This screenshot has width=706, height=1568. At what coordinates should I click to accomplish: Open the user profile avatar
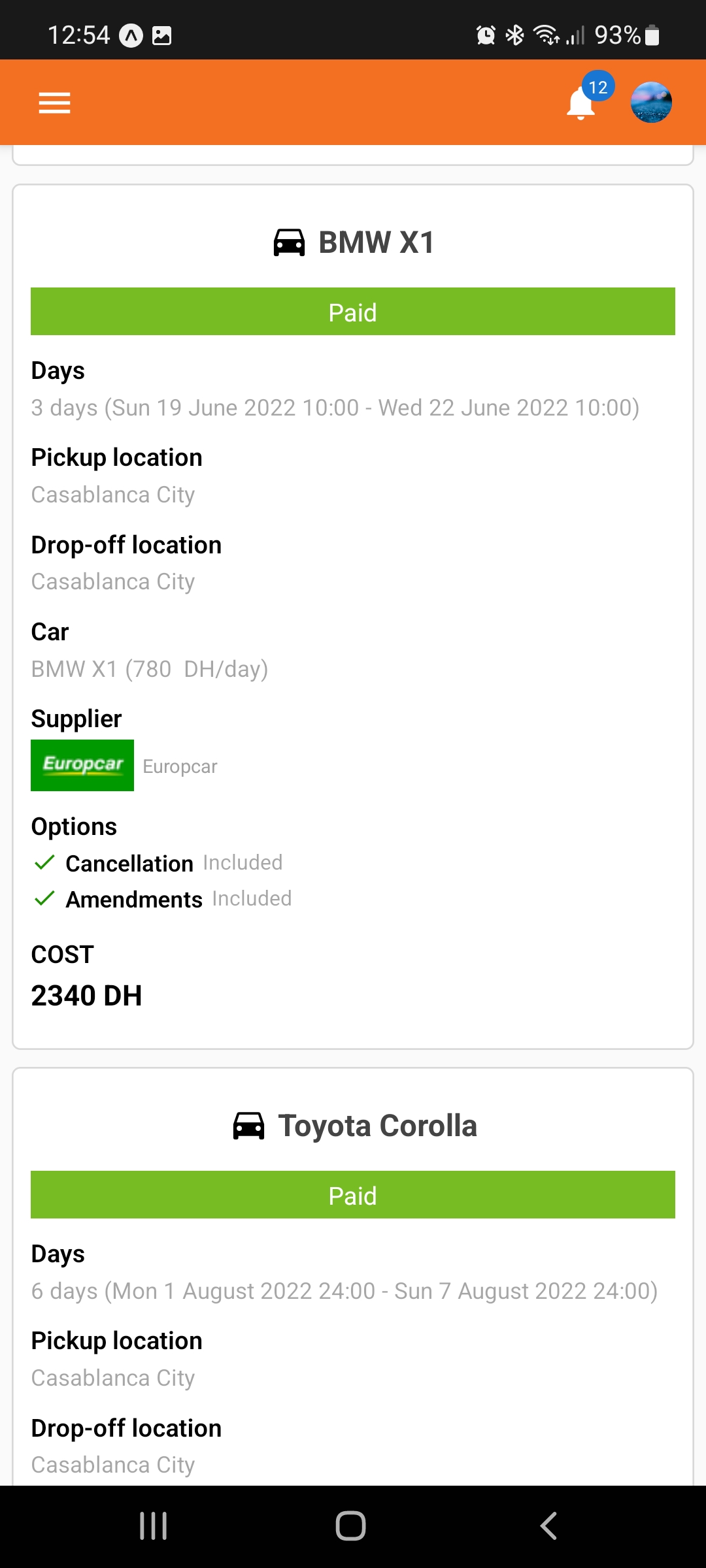coord(650,103)
